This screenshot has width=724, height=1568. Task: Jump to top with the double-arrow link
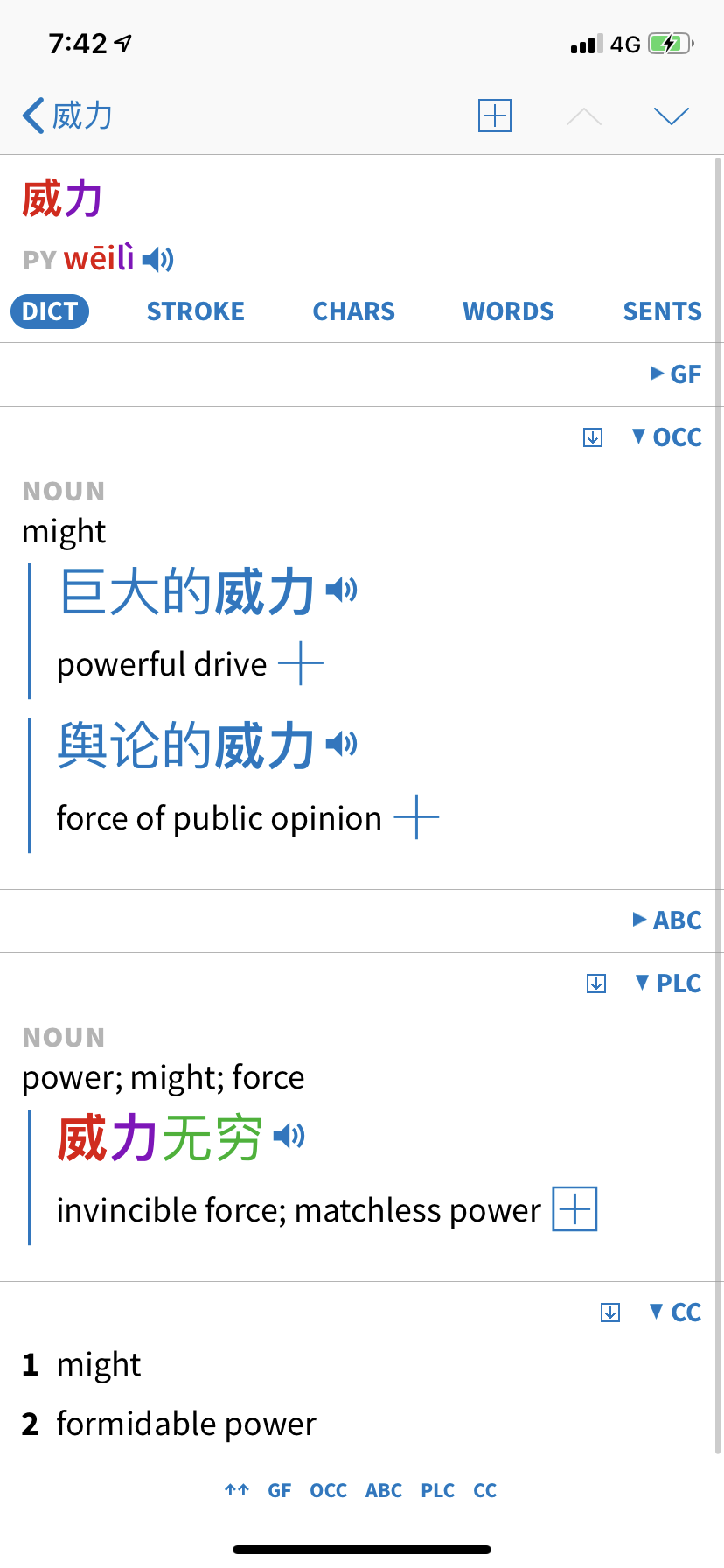237,1490
